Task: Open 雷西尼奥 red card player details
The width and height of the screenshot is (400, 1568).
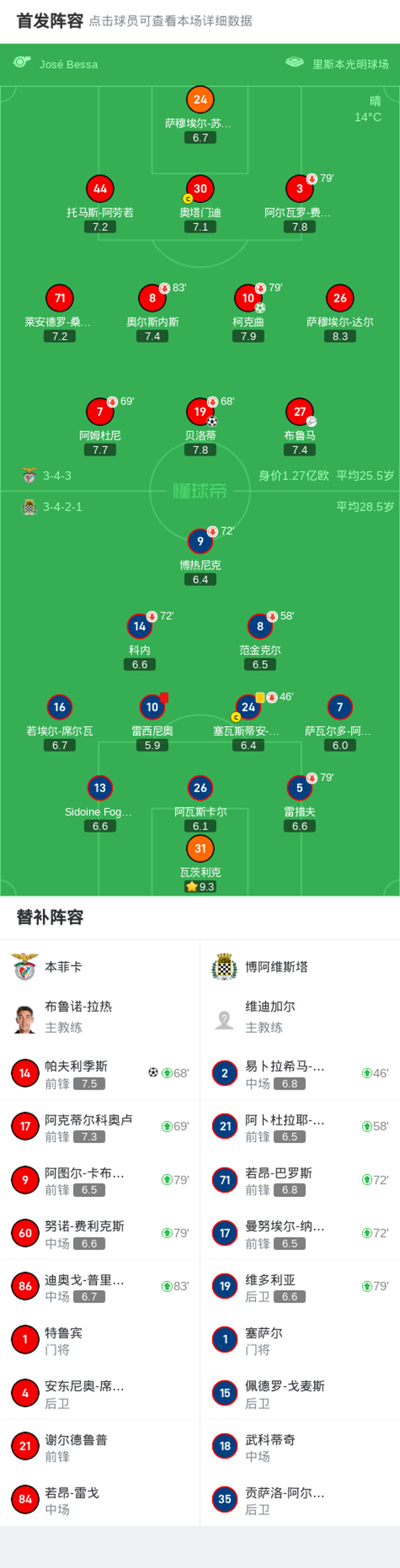Action: 152,723
